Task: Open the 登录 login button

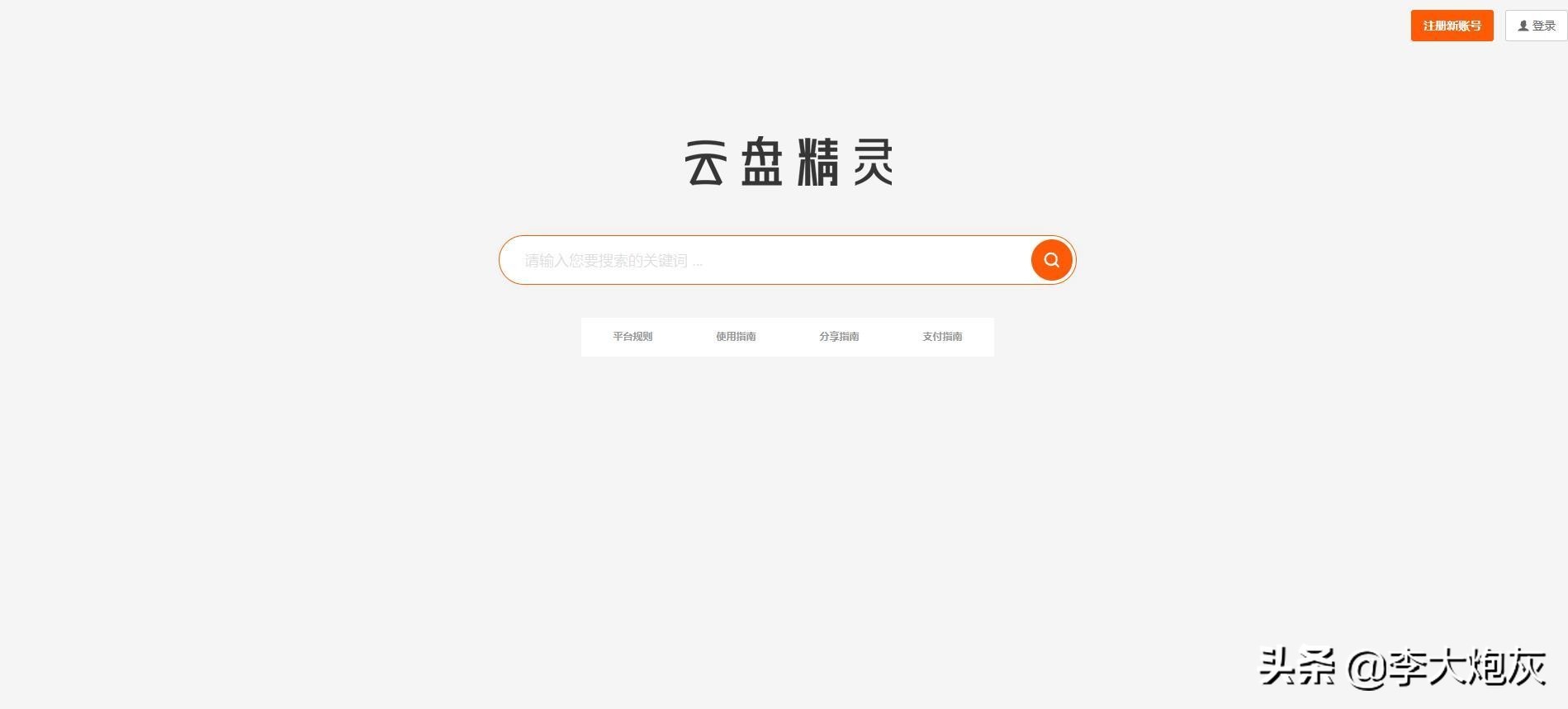Action: pyautogui.click(x=1536, y=26)
